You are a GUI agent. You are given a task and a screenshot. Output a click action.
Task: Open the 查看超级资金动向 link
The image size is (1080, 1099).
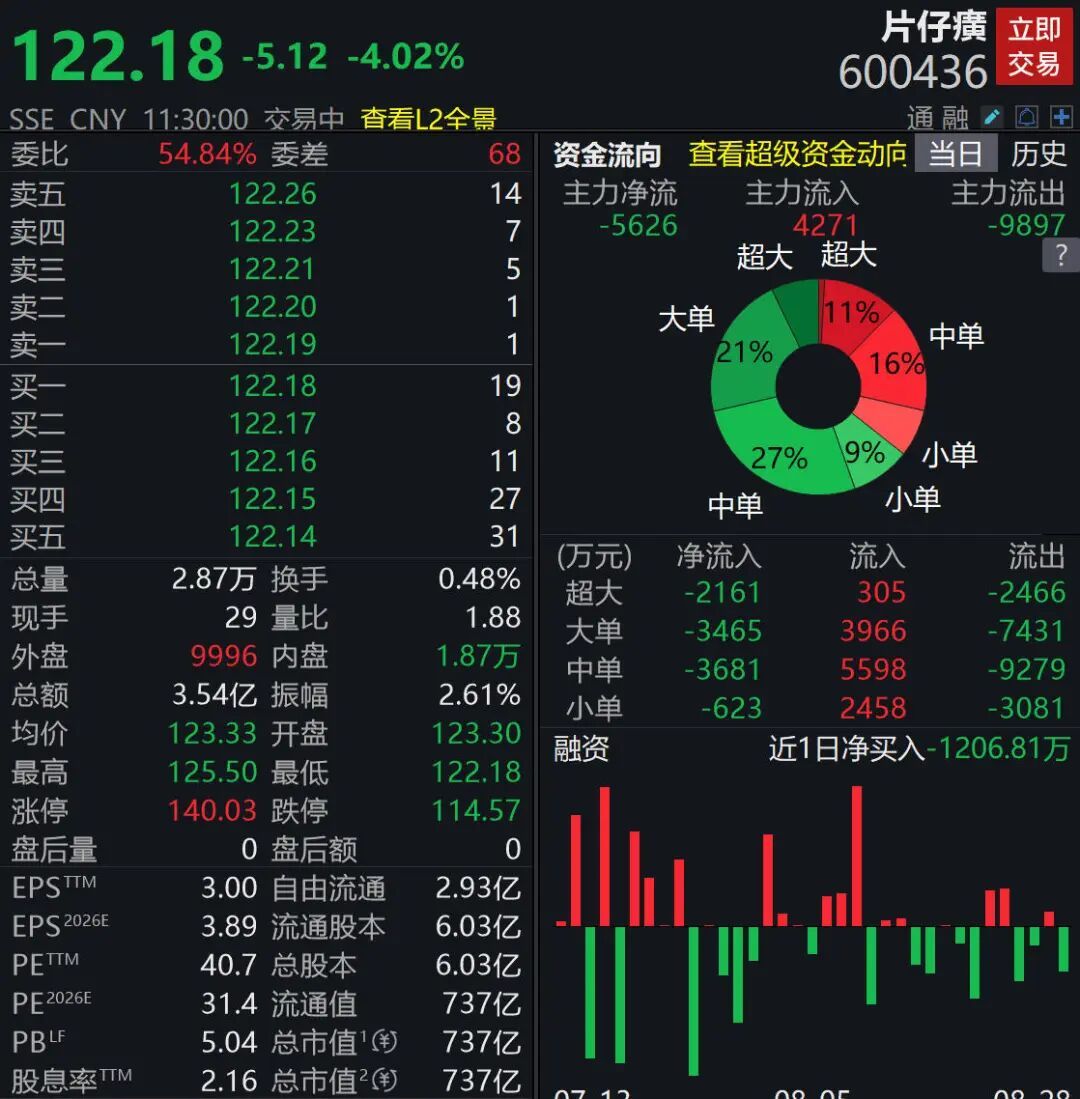tap(797, 153)
